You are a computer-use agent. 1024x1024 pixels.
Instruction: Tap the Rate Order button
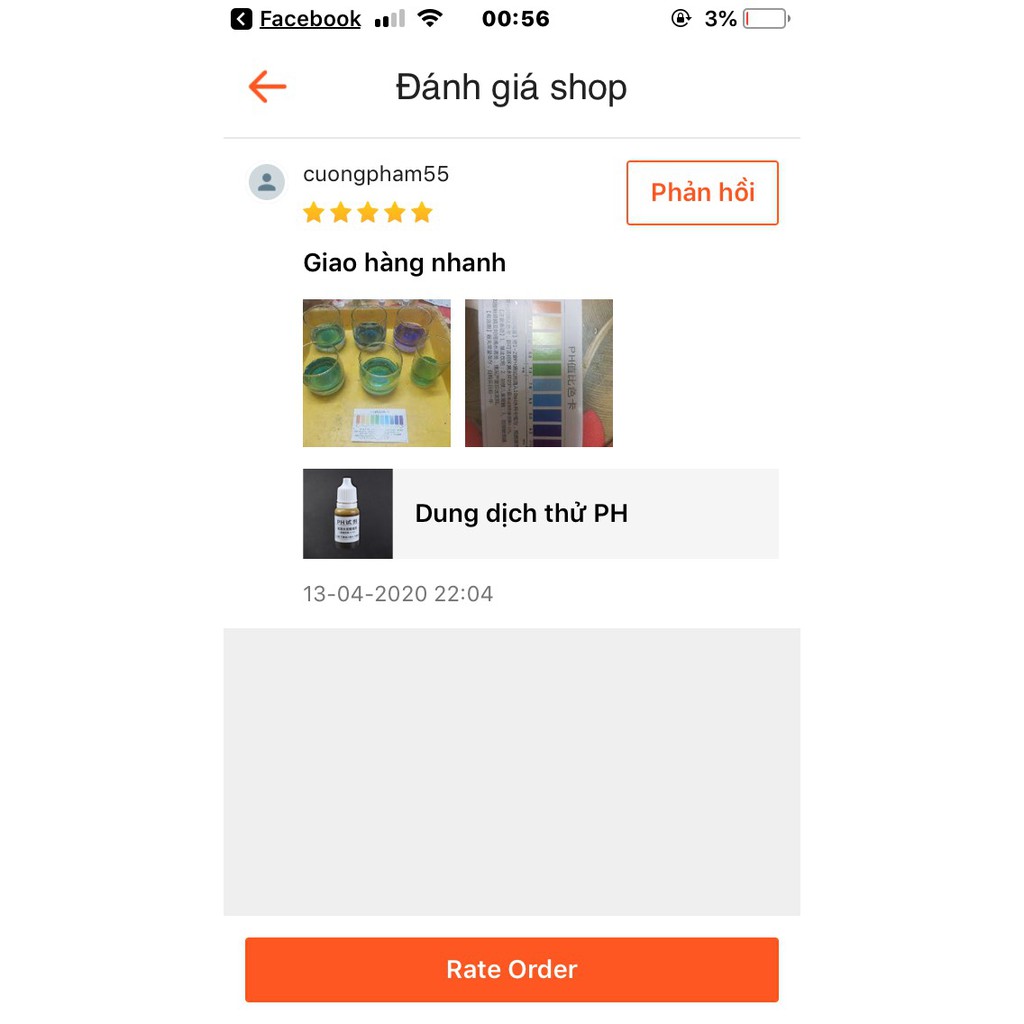coord(511,969)
